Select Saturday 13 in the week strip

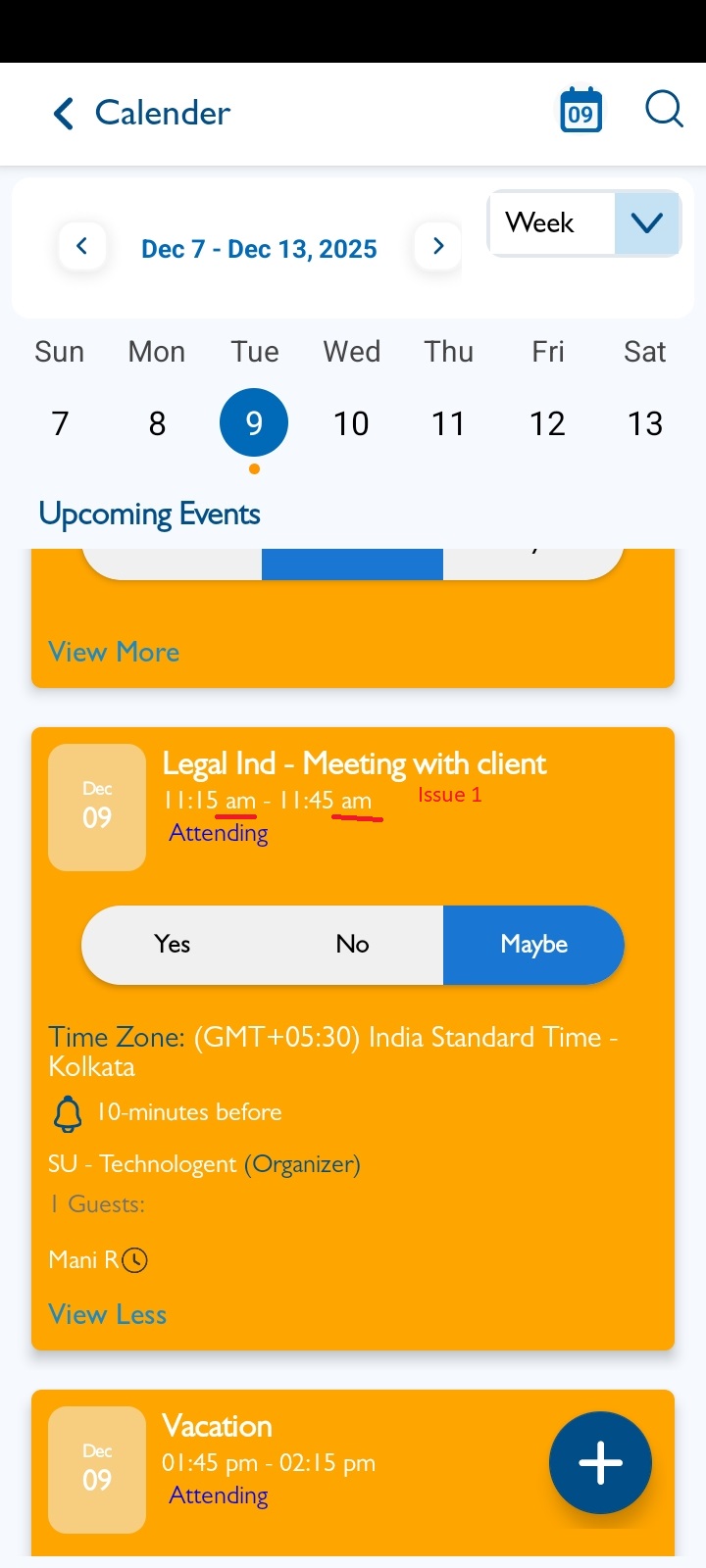tap(644, 423)
